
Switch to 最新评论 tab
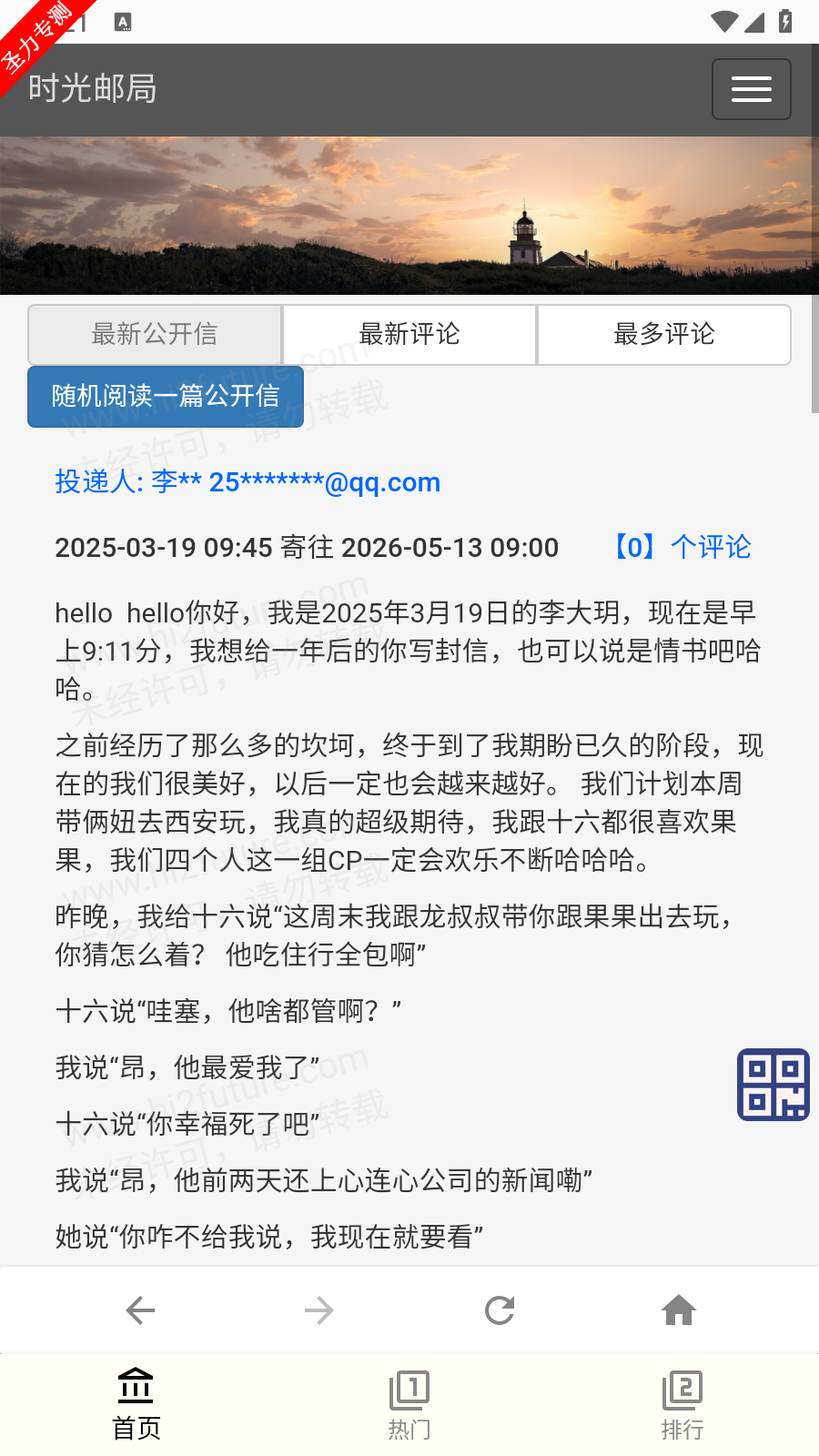coord(409,334)
